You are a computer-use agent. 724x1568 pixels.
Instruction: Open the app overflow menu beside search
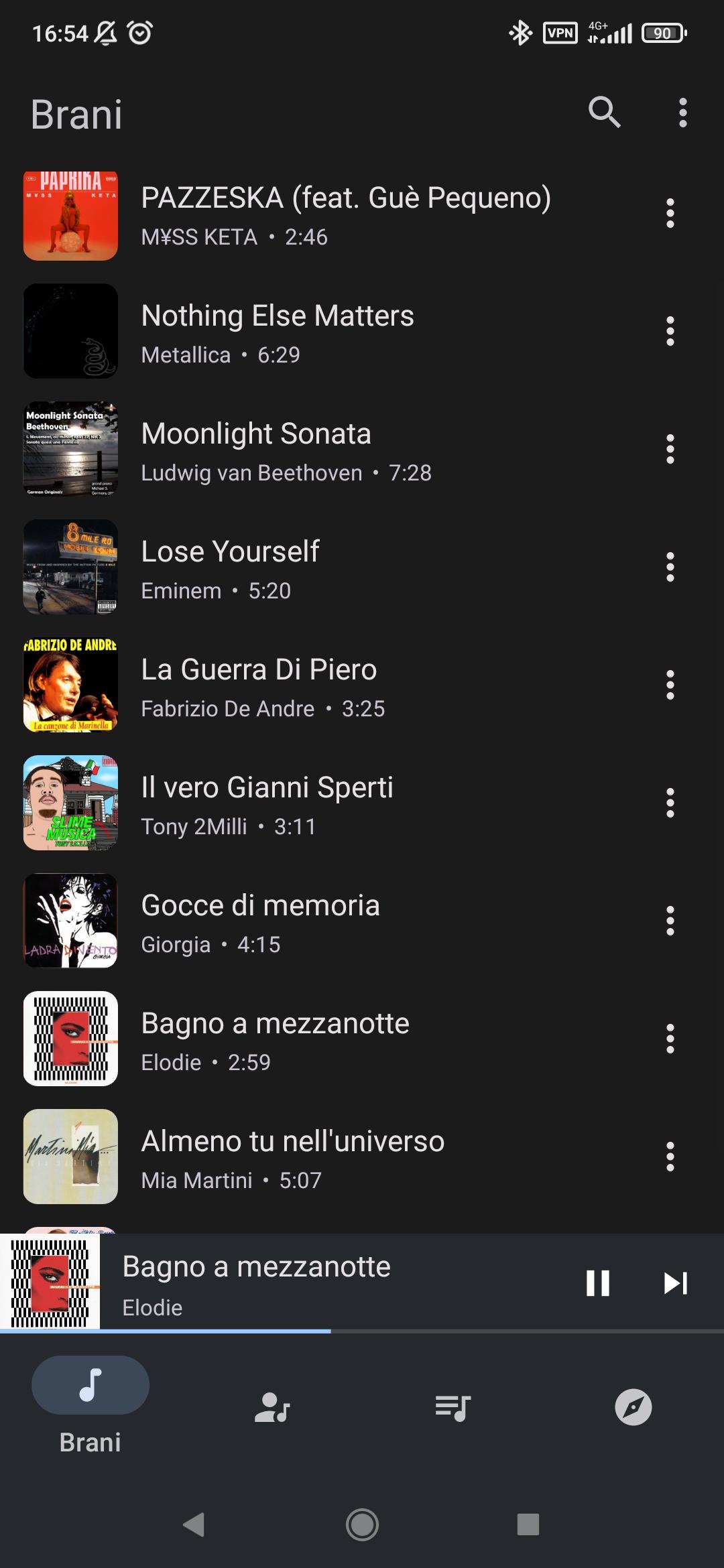[x=682, y=113]
